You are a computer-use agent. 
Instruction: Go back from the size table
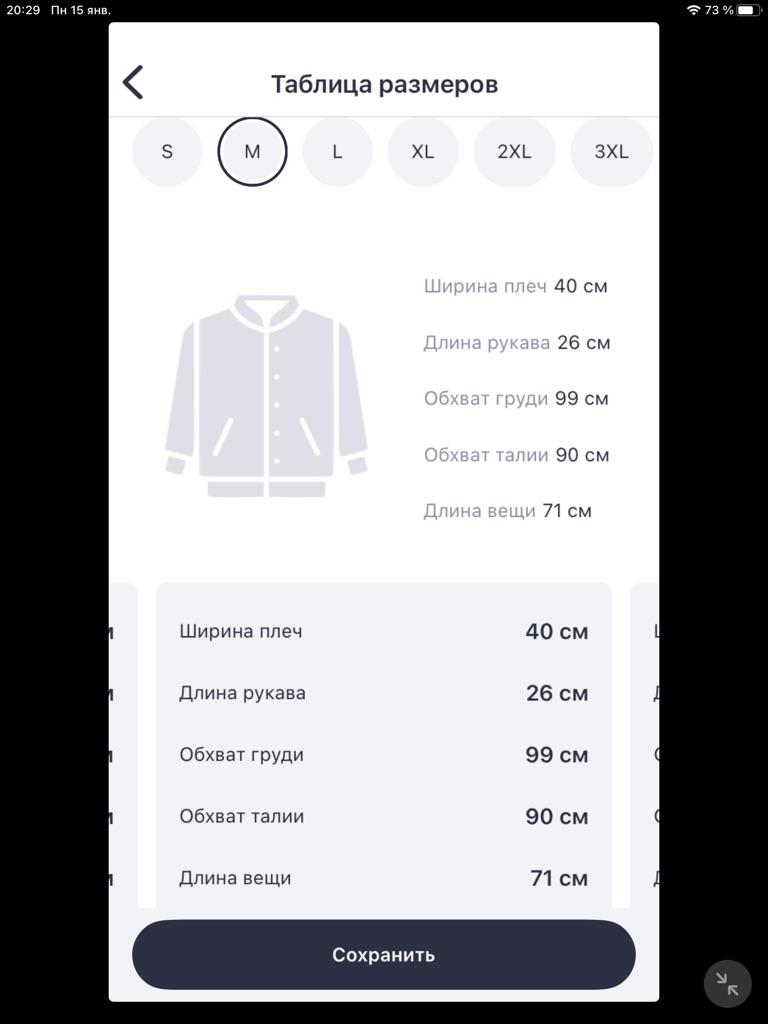[133, 83]
